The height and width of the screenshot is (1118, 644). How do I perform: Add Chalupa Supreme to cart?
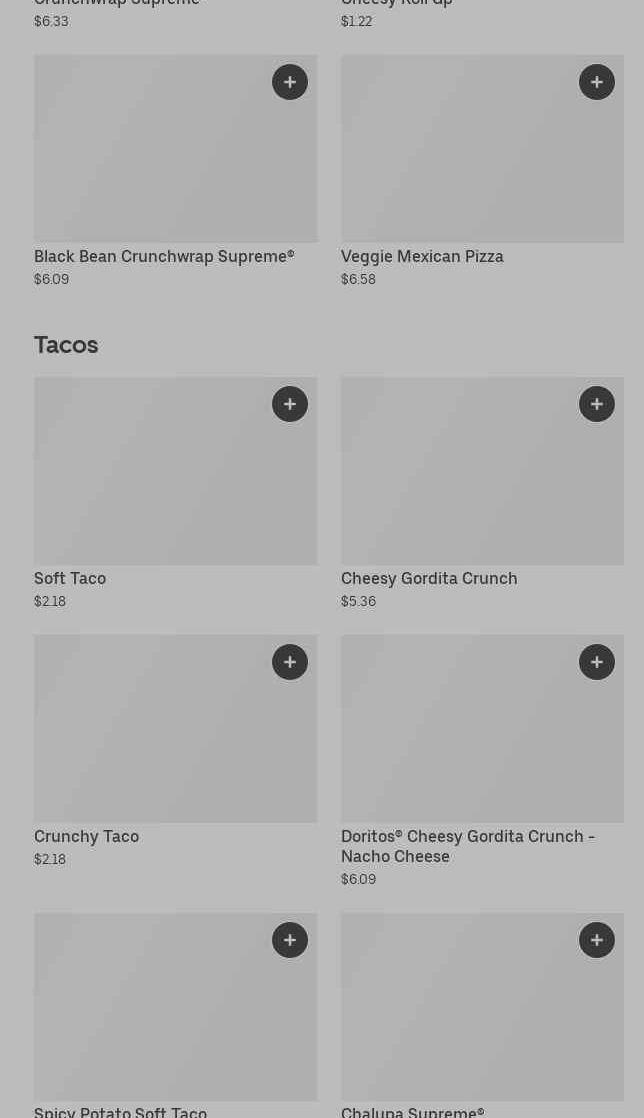click(x=597, y=940)
